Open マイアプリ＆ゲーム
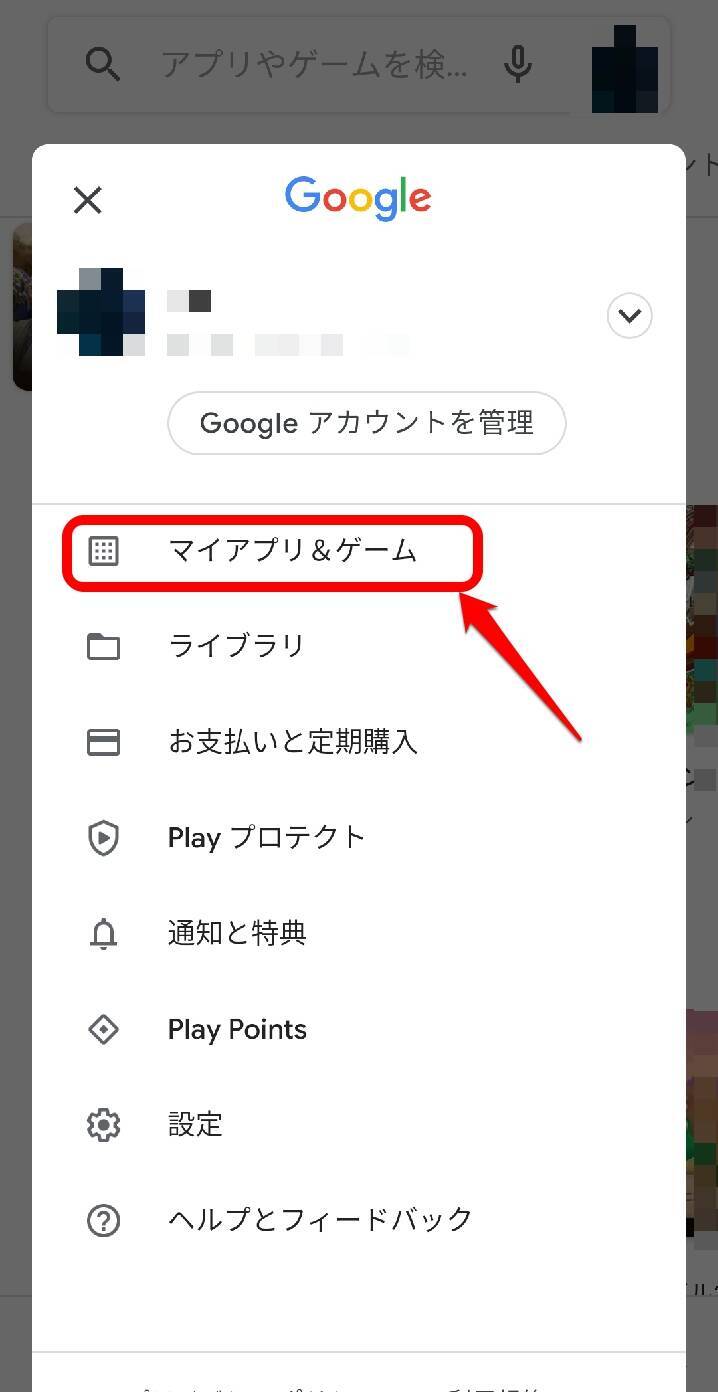Image resolution: width=718 pixels, height=1392 pixels. point(292,551)
